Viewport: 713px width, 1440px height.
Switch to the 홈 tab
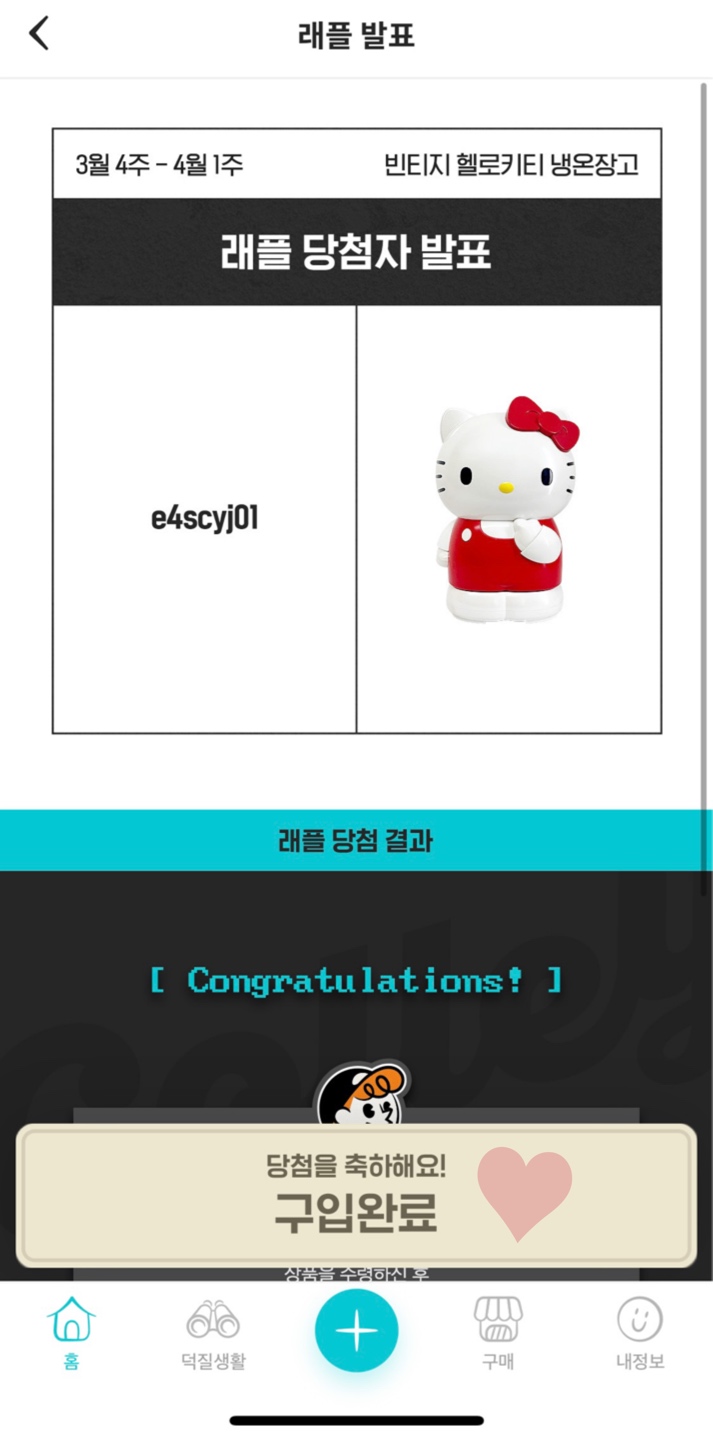(71, 1333)
